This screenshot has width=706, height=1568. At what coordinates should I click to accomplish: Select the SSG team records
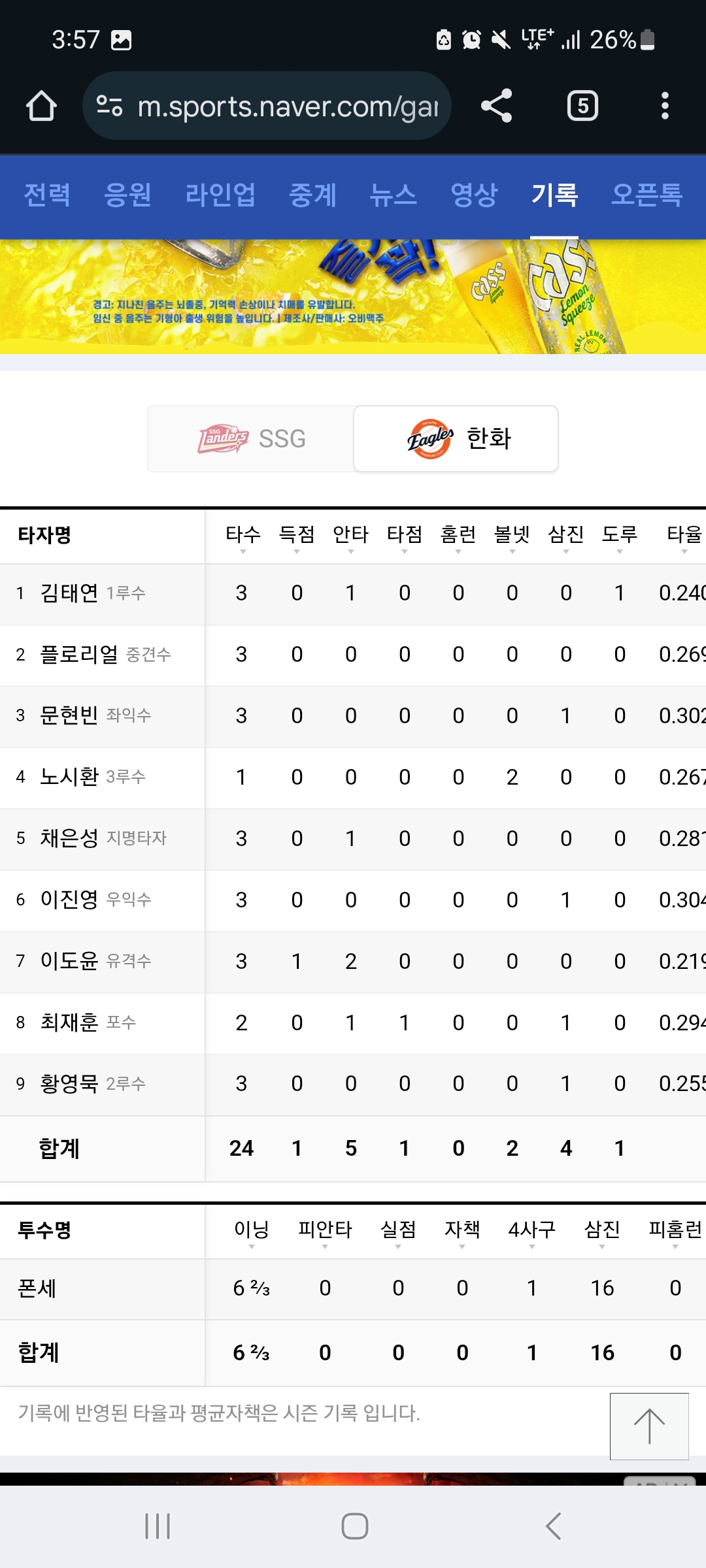[251, 438]
